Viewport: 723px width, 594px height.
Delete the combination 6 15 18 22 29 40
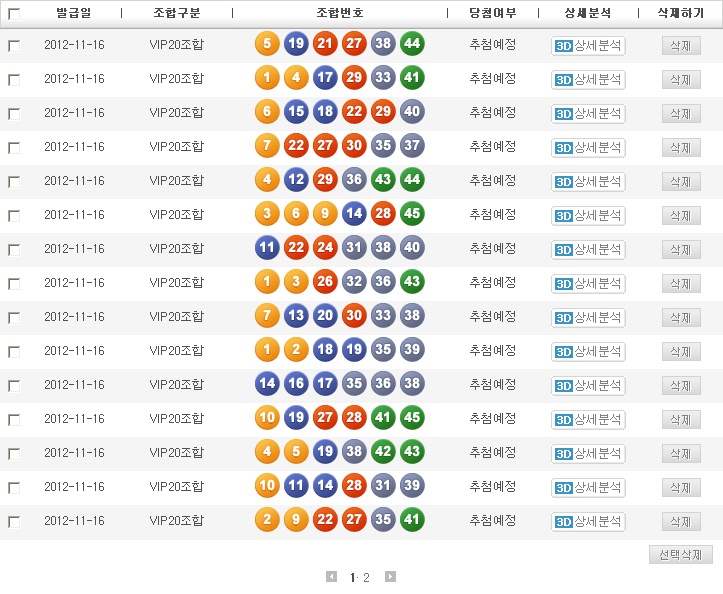(x=681, y=114)
